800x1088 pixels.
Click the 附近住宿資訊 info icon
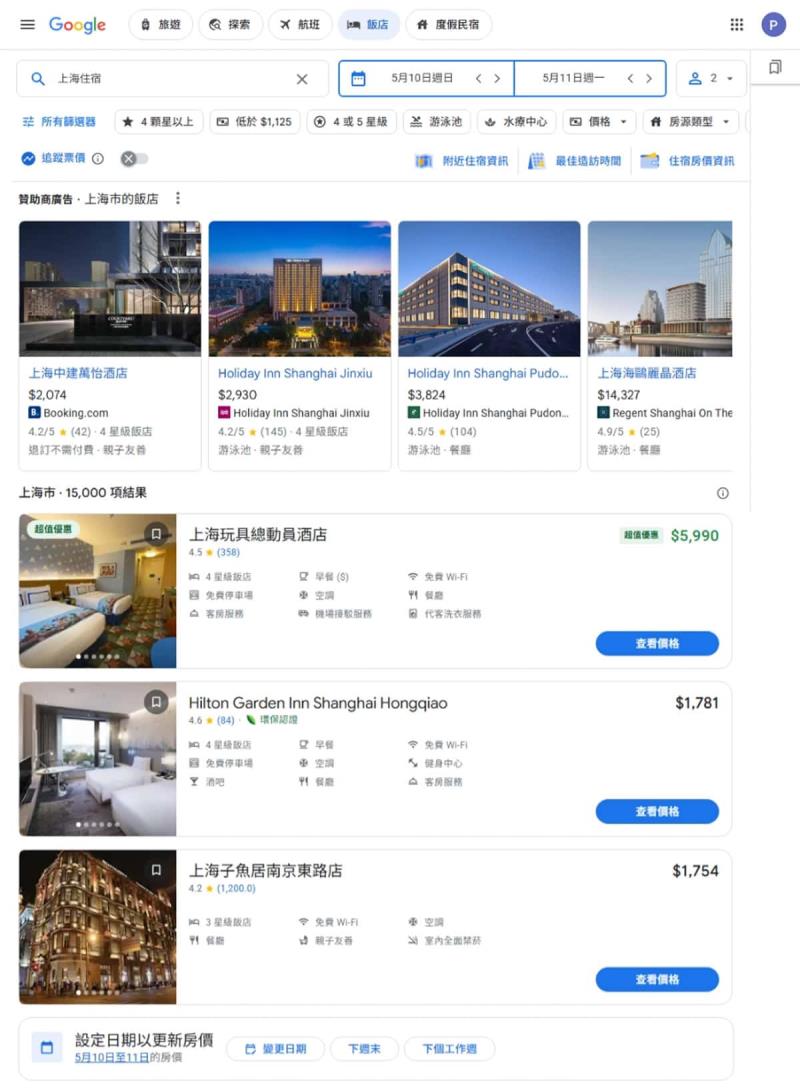tap(424, 161)
